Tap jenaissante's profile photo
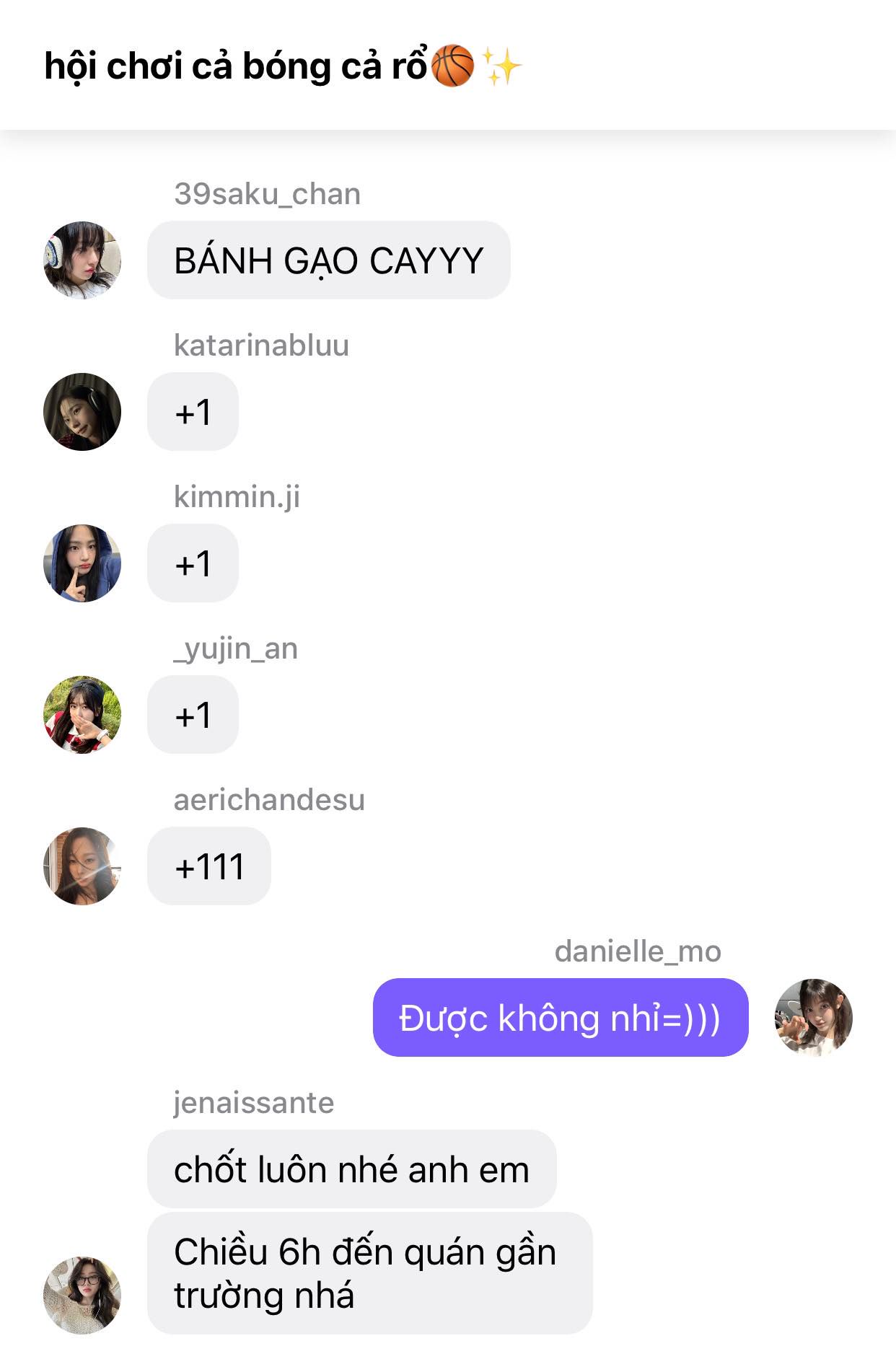Image resolution: width=896 pixels, height=1372 pixels. point(82,1295)
